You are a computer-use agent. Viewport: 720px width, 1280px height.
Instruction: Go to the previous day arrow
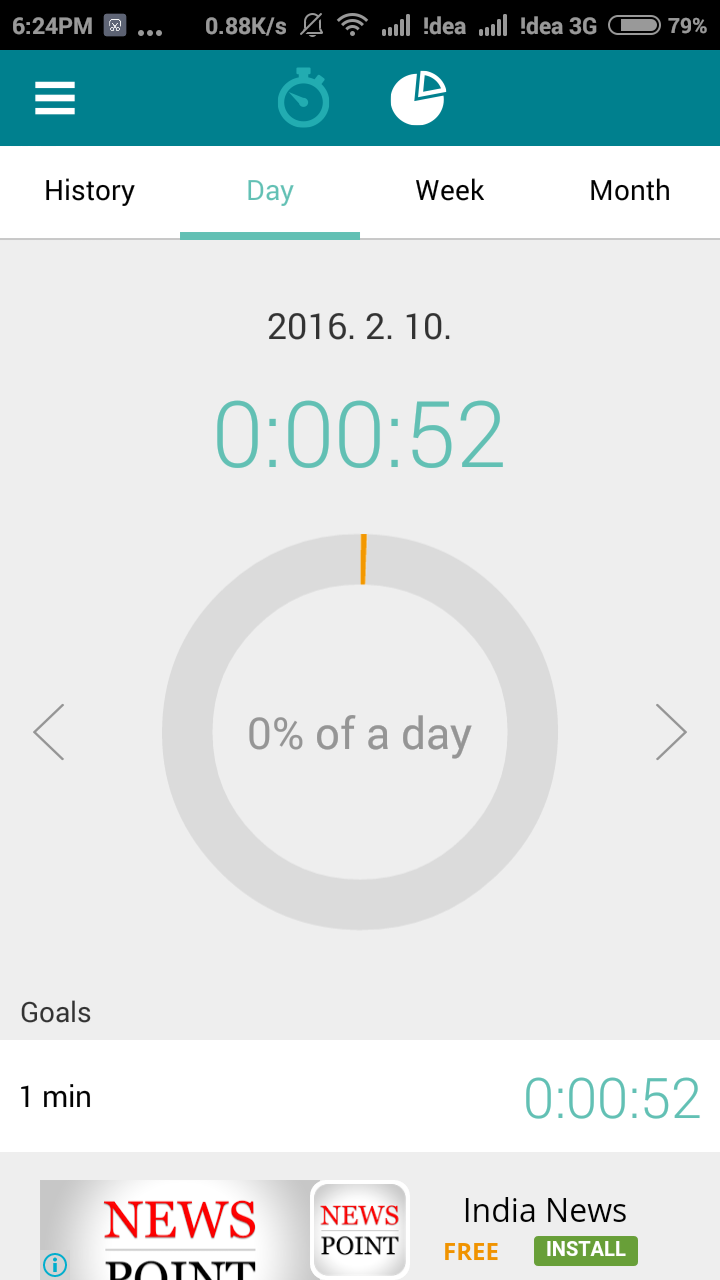(49, 732)
